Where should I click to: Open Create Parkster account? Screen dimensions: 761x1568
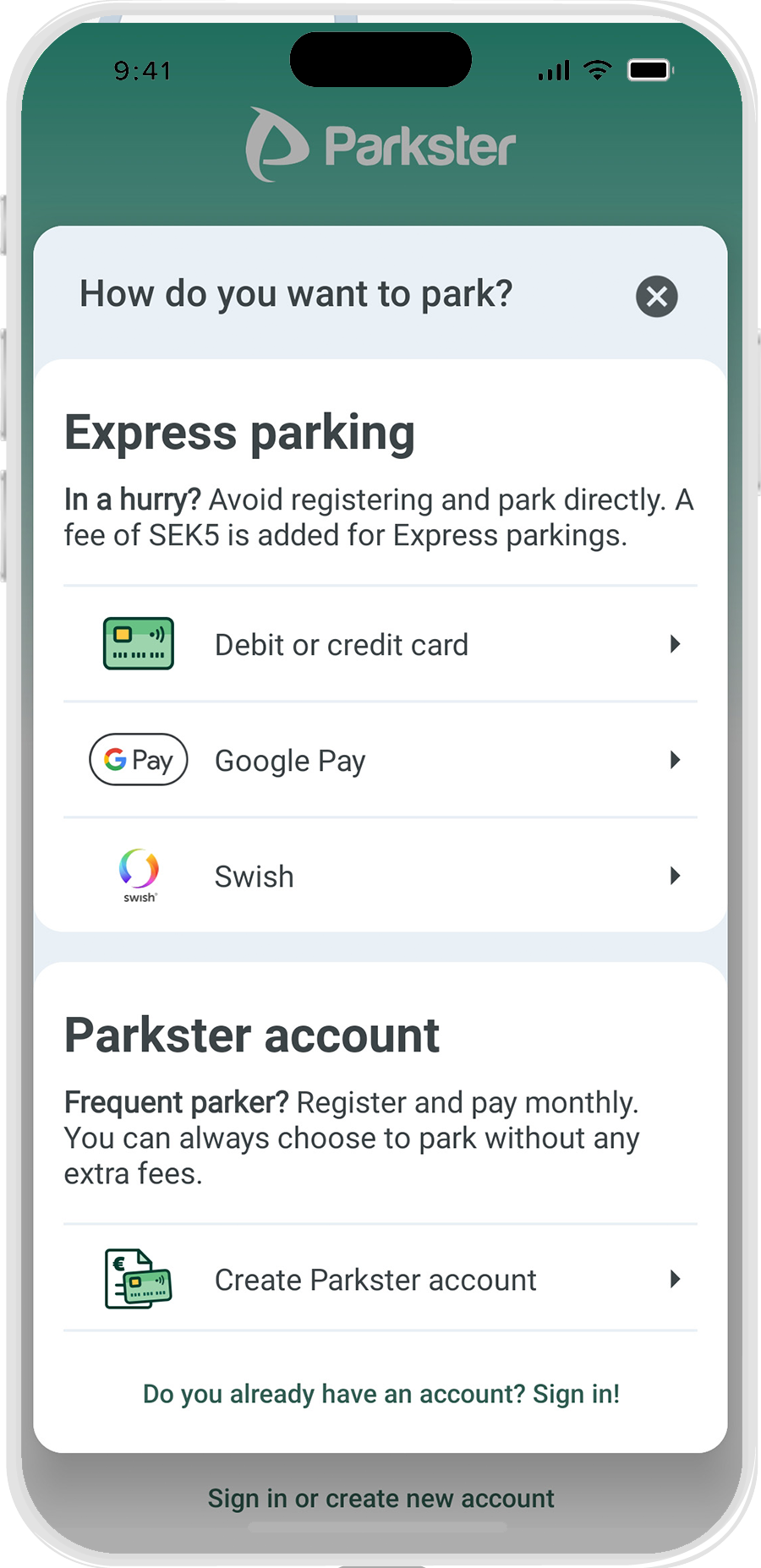pyautogui.click(x=380, y=1279)
